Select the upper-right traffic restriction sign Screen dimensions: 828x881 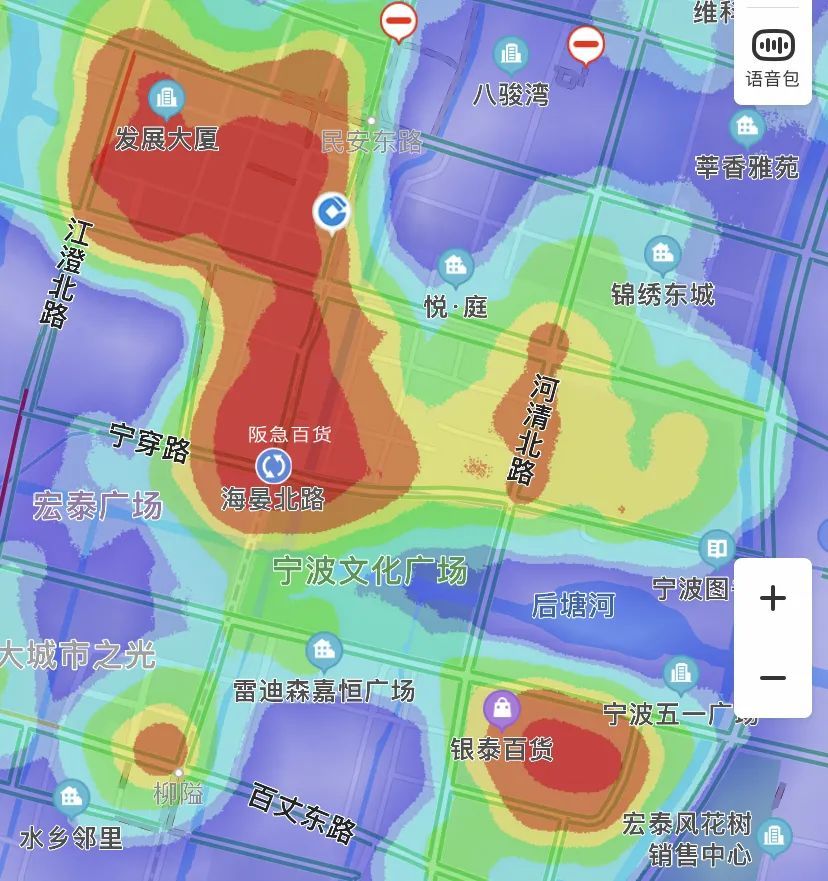[587, 45]
